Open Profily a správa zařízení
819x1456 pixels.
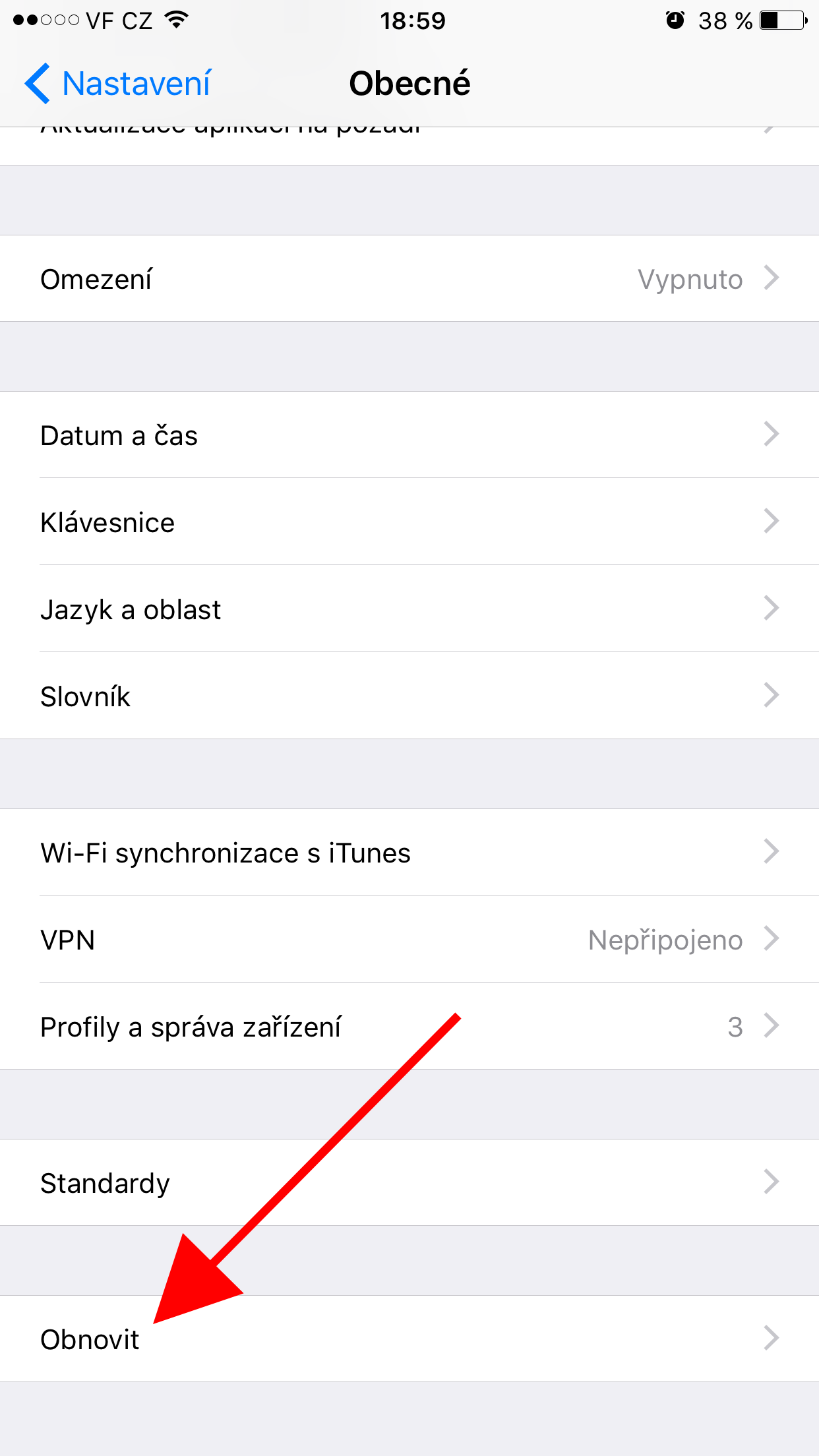[409, 1027]
